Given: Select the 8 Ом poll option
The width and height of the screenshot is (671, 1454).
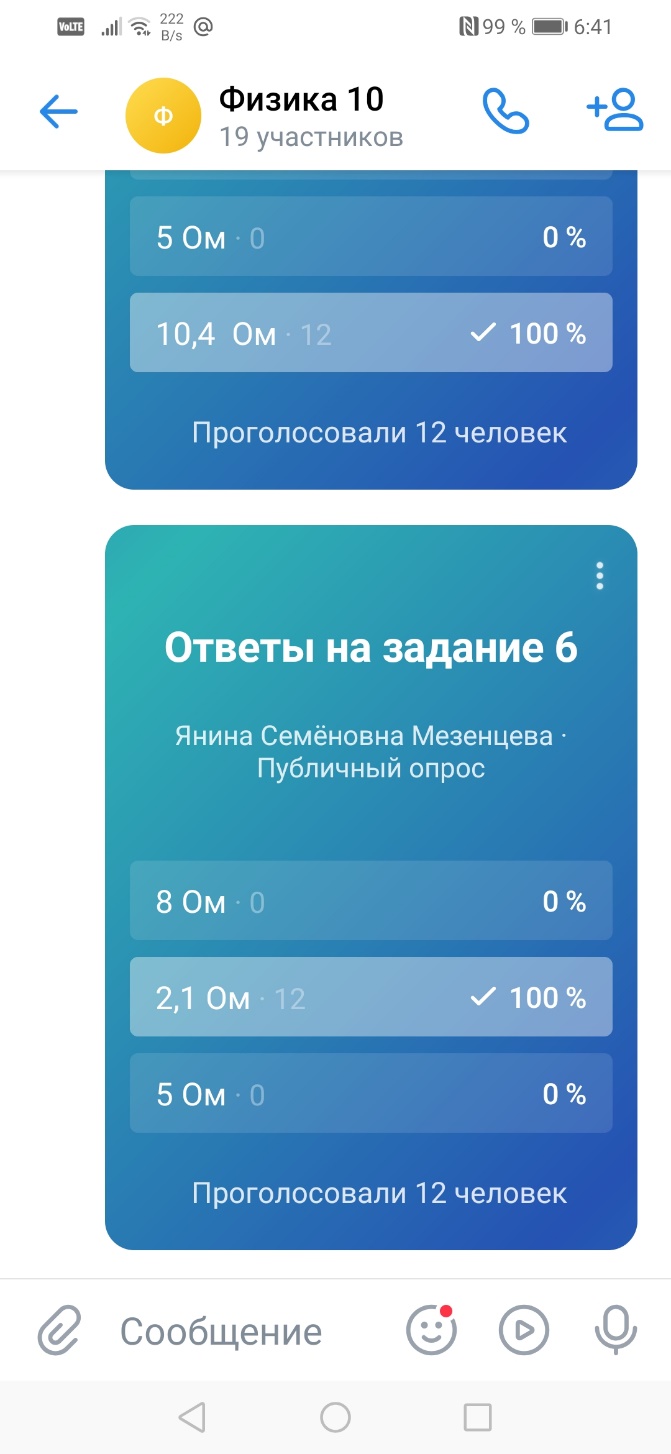Looking at the screenshot, I should pos(370,901).
